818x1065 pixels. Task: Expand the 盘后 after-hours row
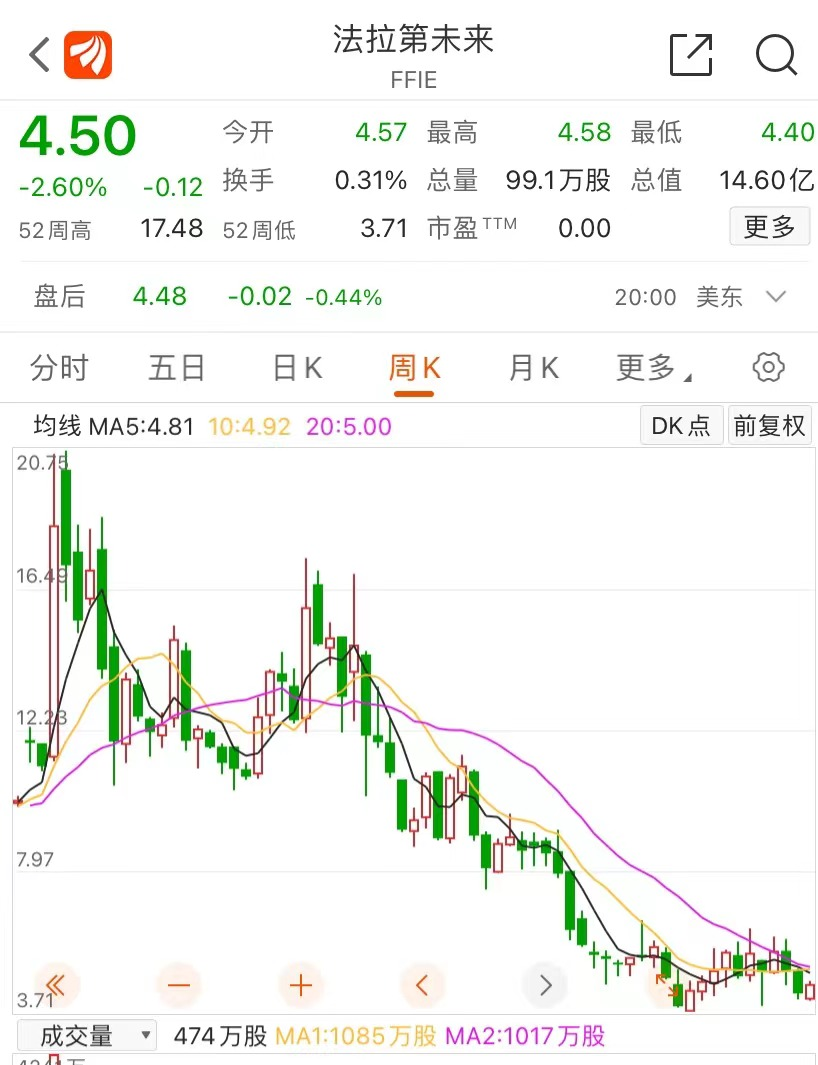coord(776,297)
